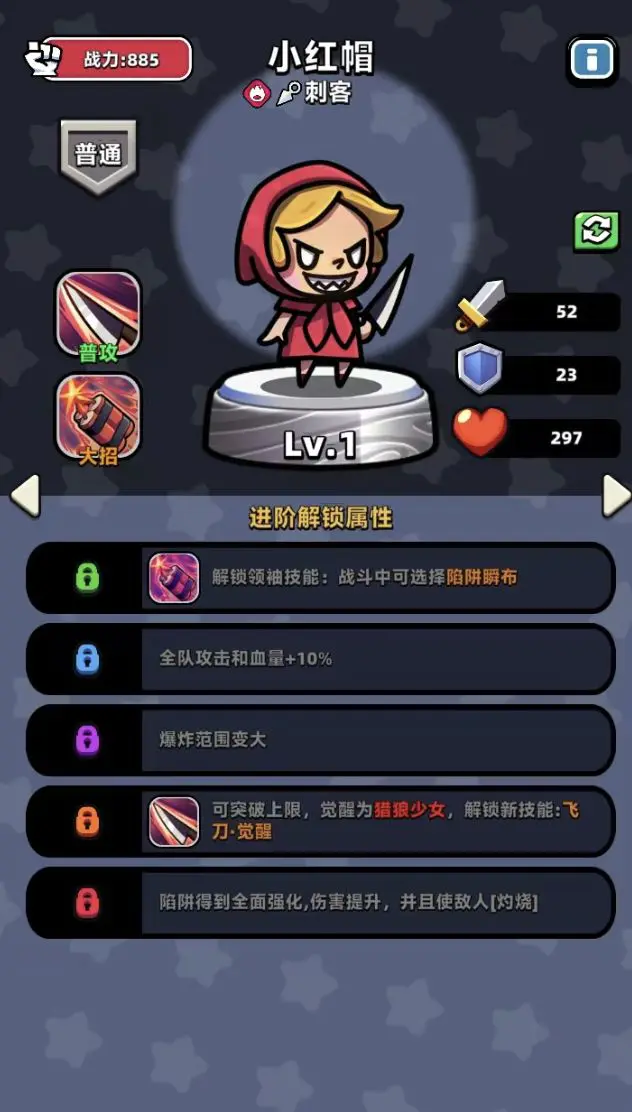View the 普攻 normal attack skill

click(98, 313)
